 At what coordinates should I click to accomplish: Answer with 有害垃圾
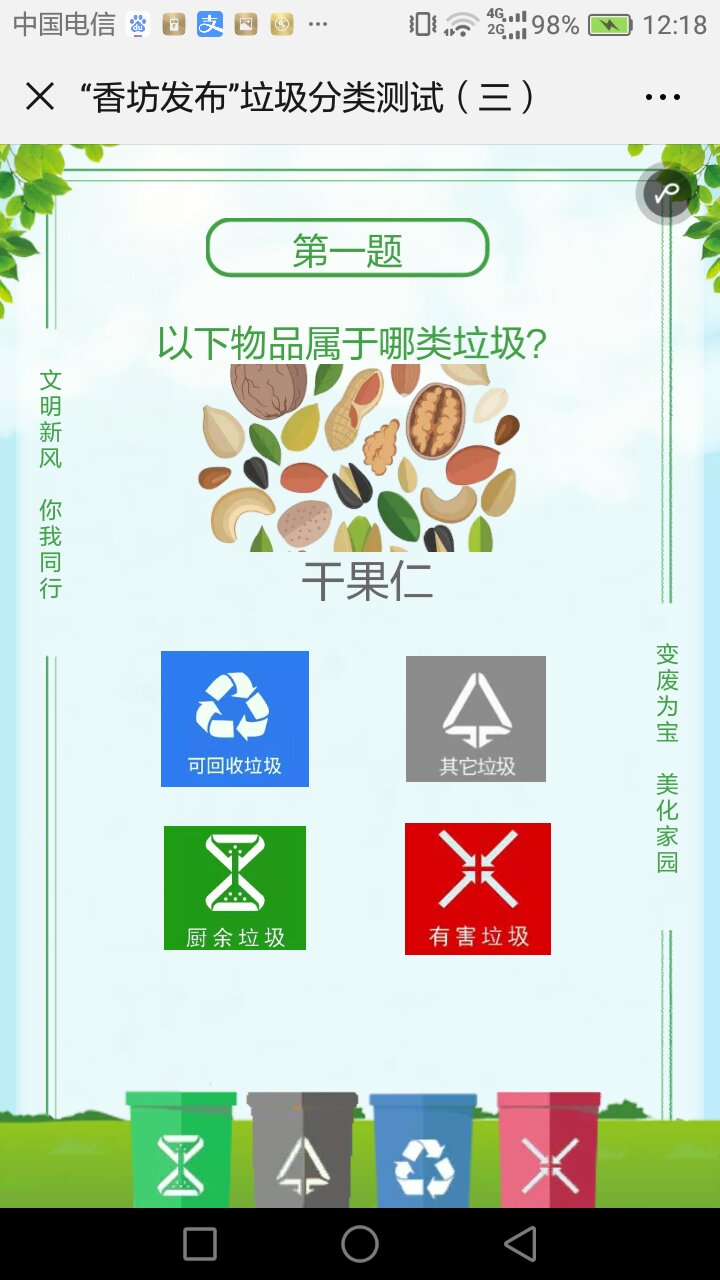pyautogui.click(x=477, y=888)
